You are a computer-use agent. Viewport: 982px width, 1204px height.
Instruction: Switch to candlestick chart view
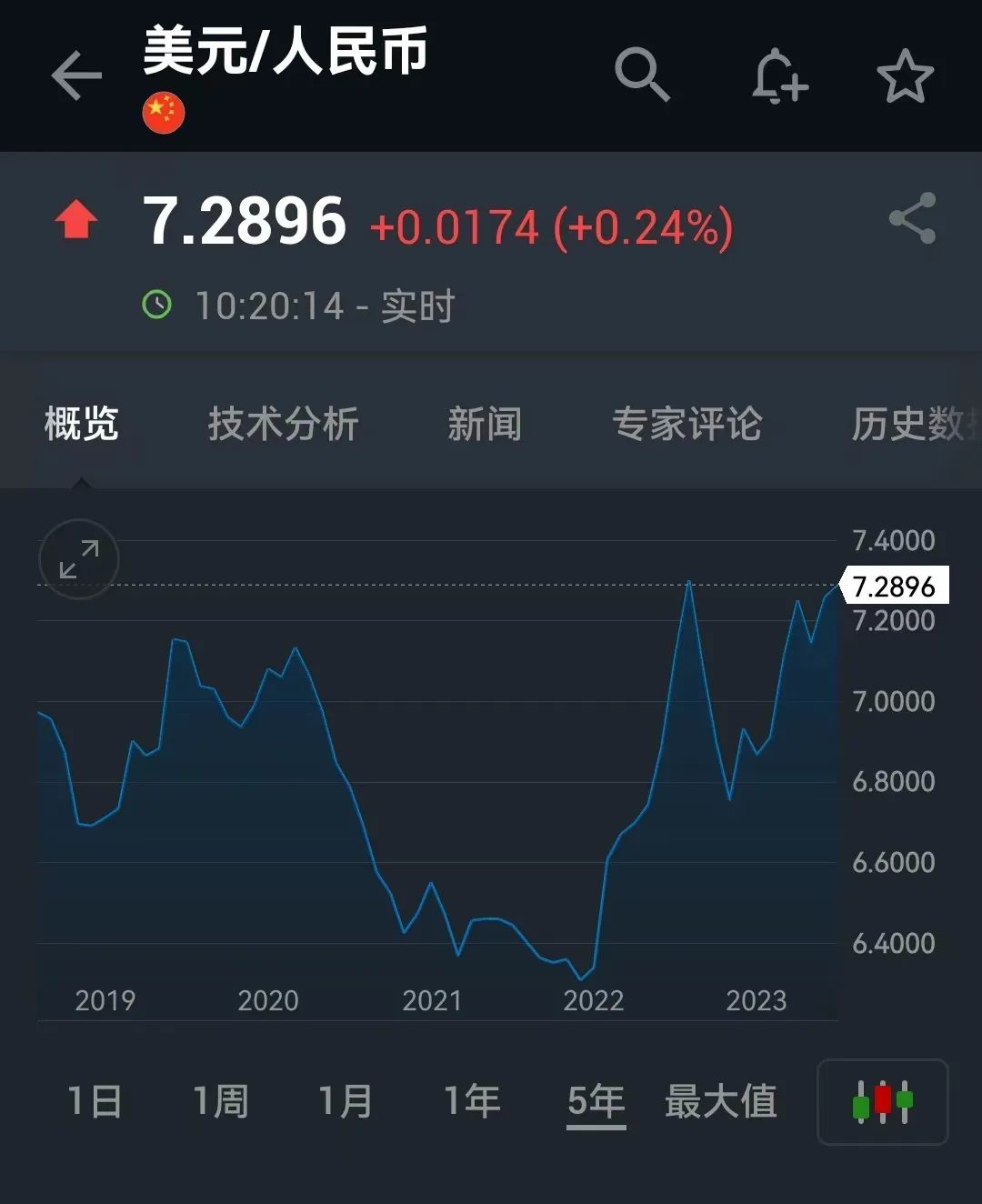pyautogui.click(x=882, y=1101)
